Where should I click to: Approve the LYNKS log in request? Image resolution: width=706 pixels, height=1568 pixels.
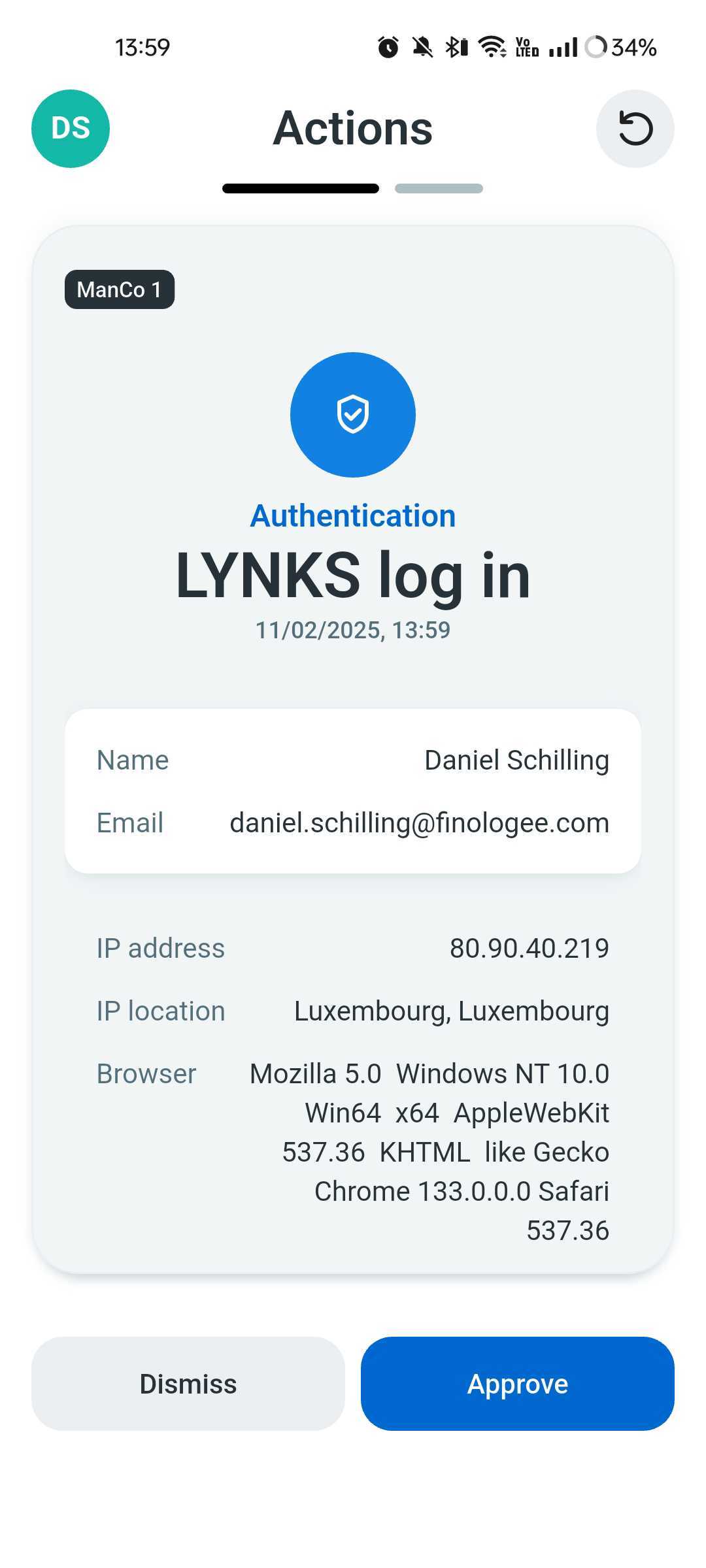point(517,1384)
